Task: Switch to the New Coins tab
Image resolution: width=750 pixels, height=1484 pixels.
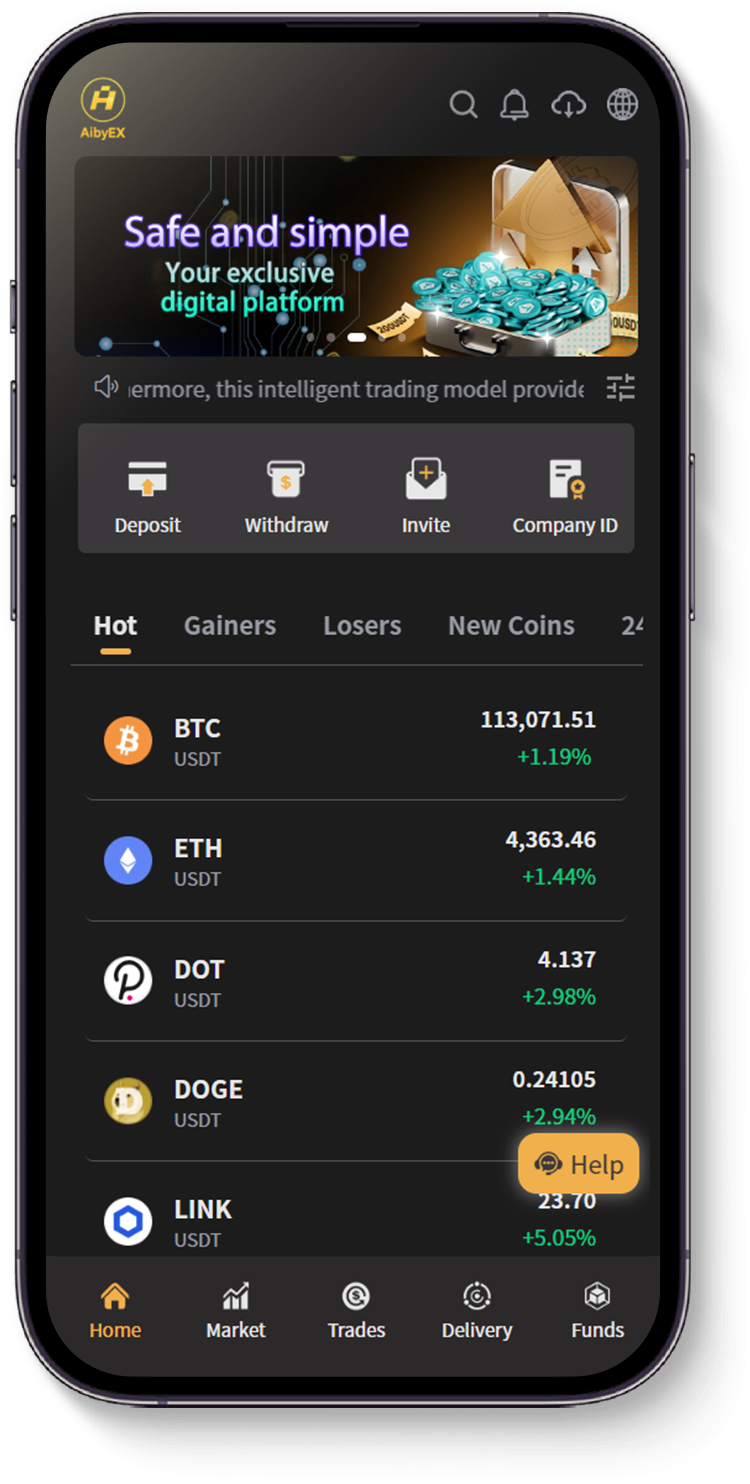Action: point(511,626)
